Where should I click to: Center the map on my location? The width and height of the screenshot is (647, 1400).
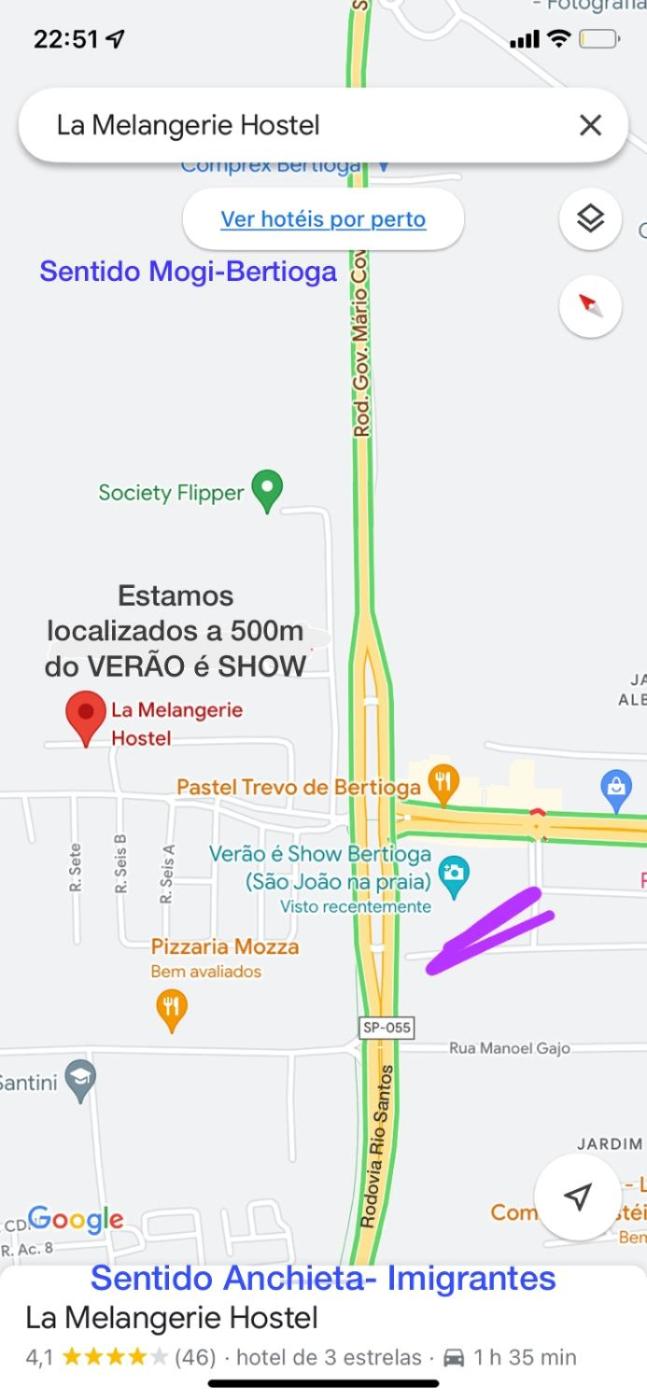(x=577, y=1196)
